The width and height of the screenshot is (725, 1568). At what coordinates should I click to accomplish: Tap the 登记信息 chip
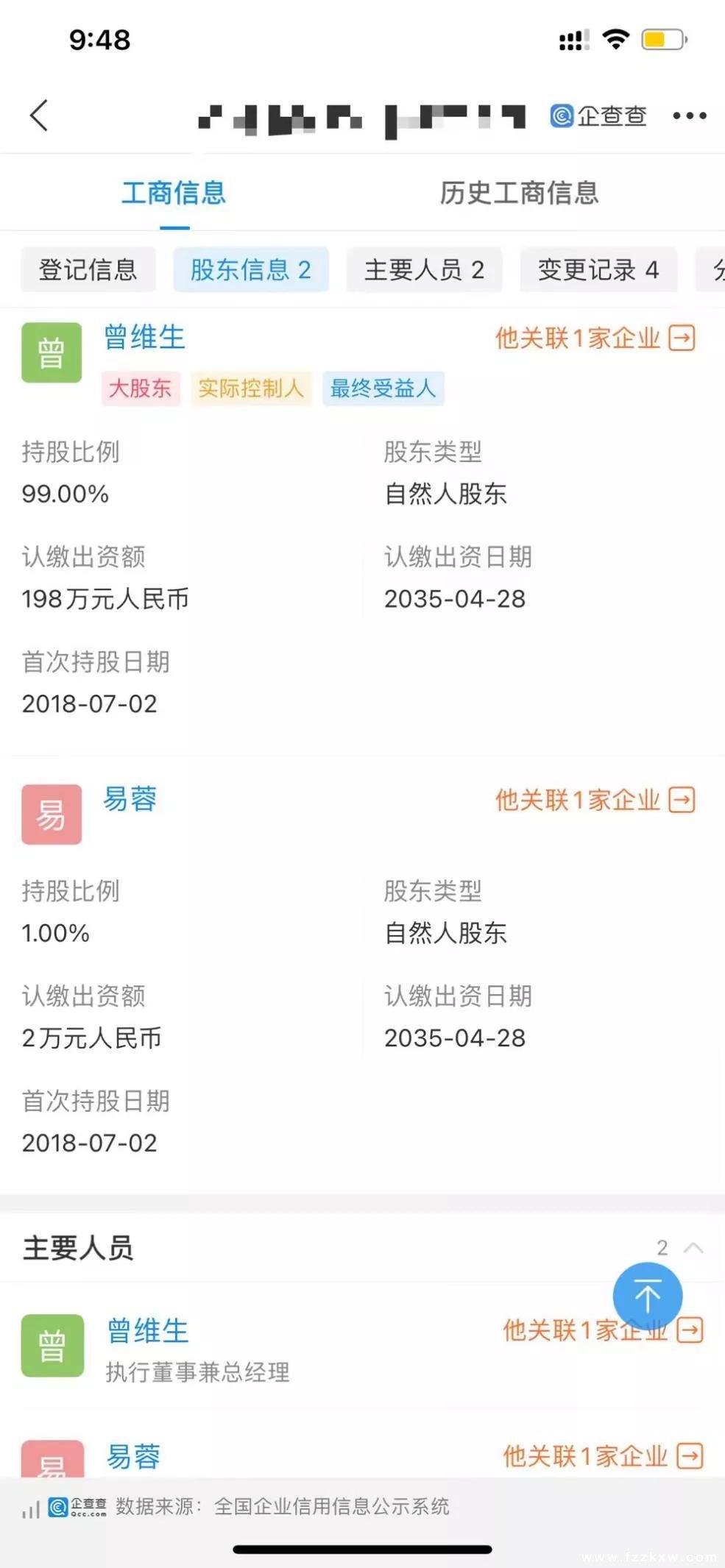point(88,270)
